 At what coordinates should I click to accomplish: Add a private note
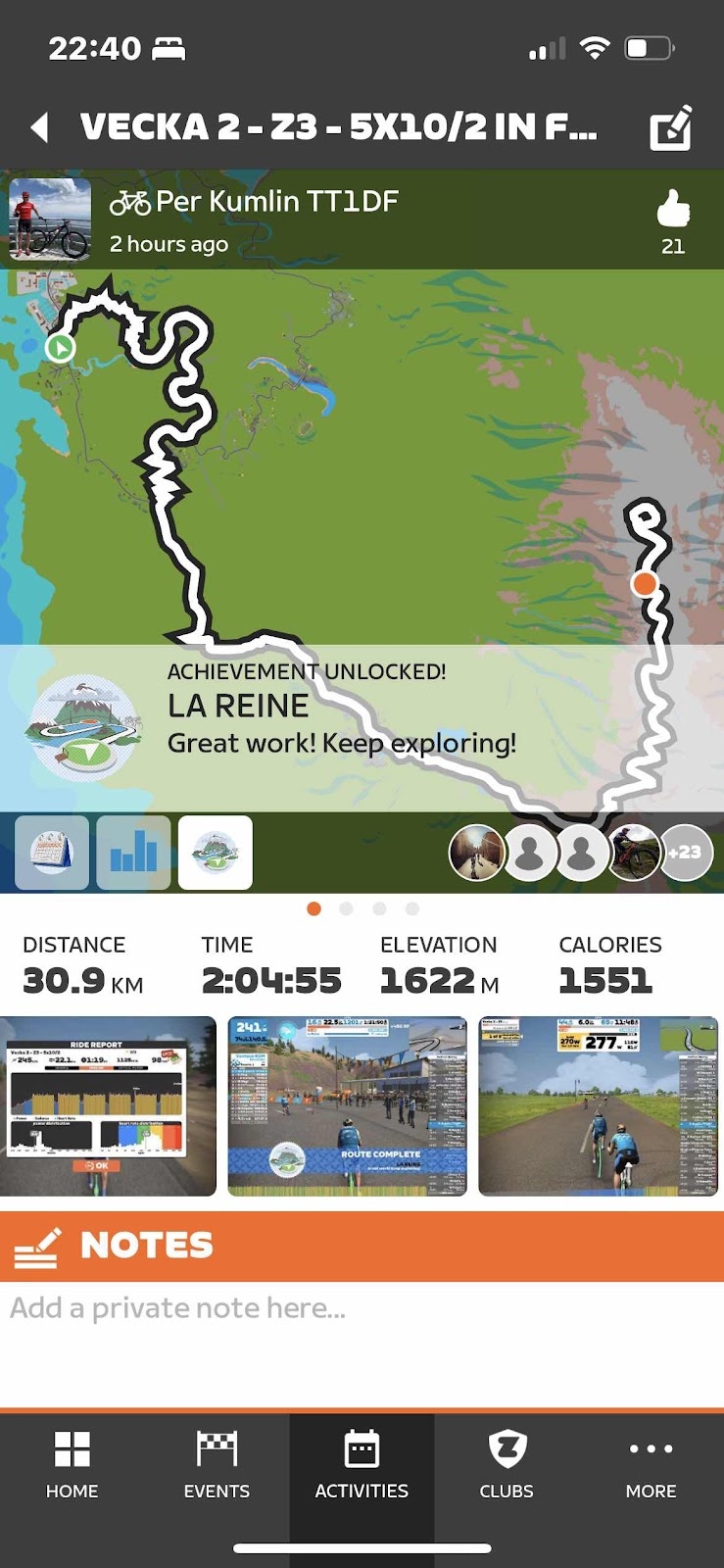(x=362, y=1309)
